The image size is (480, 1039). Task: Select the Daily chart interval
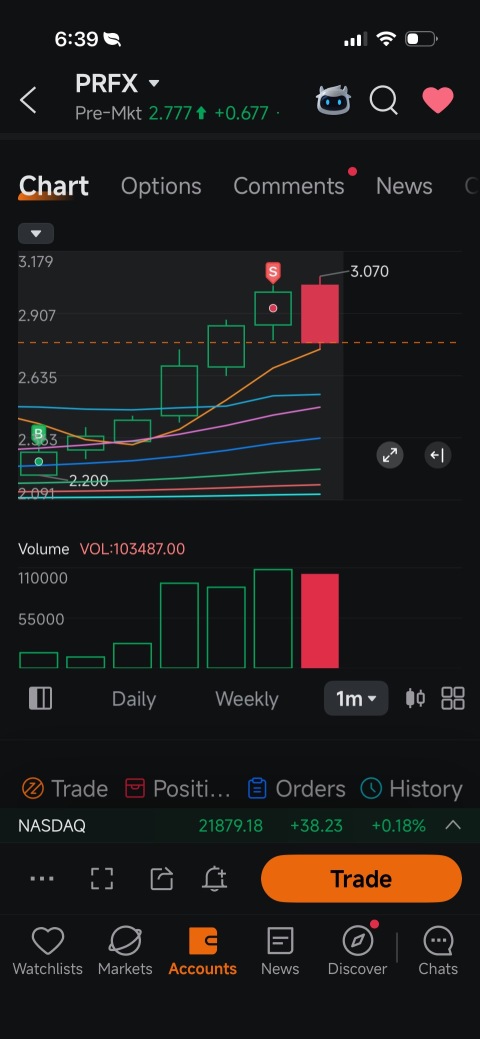pyautogui.click(x=134, y=699)
